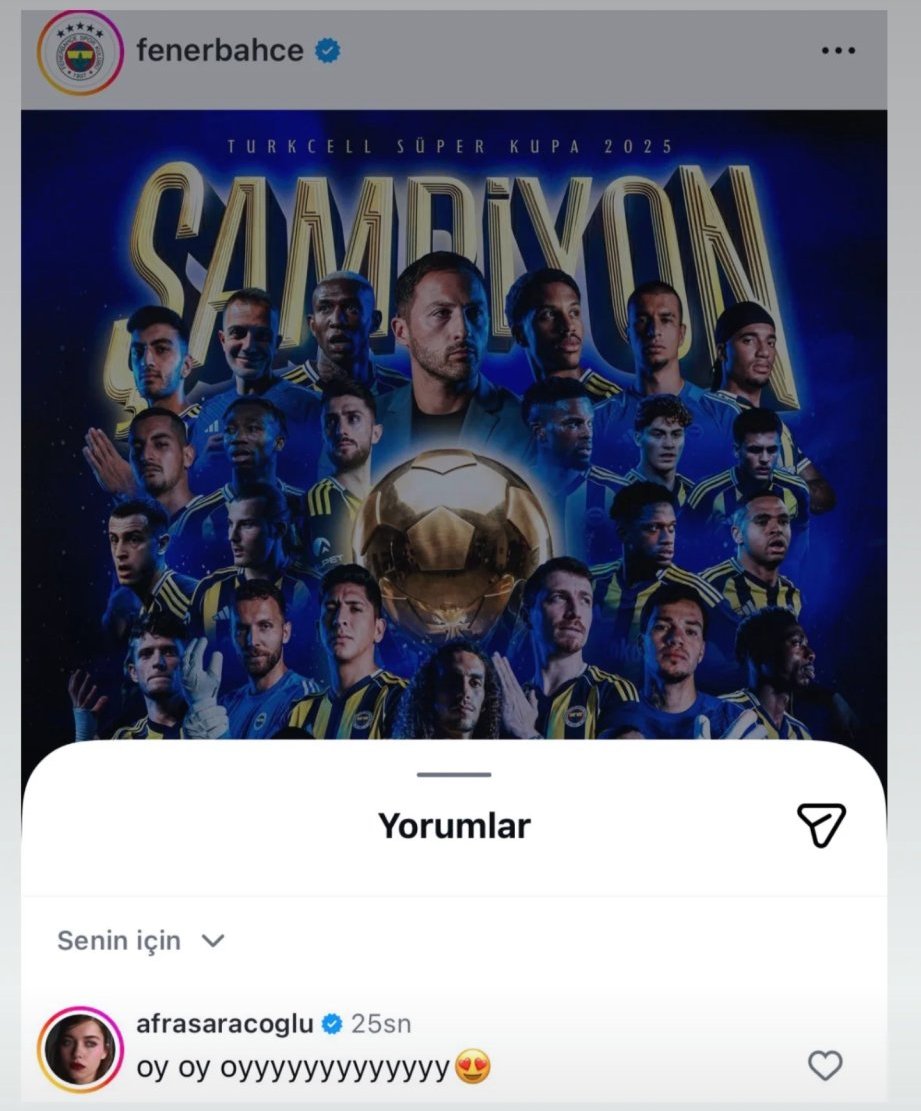
Task: Open the fenerbahce profile picture
Action: click(x=79, y=53)
